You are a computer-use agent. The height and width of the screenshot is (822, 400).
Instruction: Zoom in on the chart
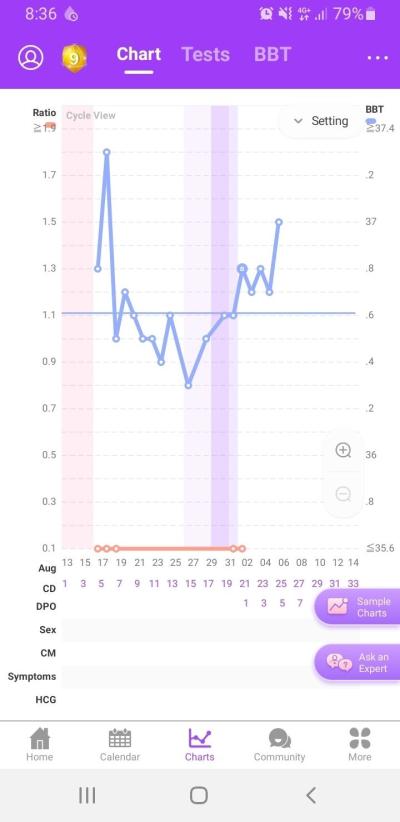point(343,450)
